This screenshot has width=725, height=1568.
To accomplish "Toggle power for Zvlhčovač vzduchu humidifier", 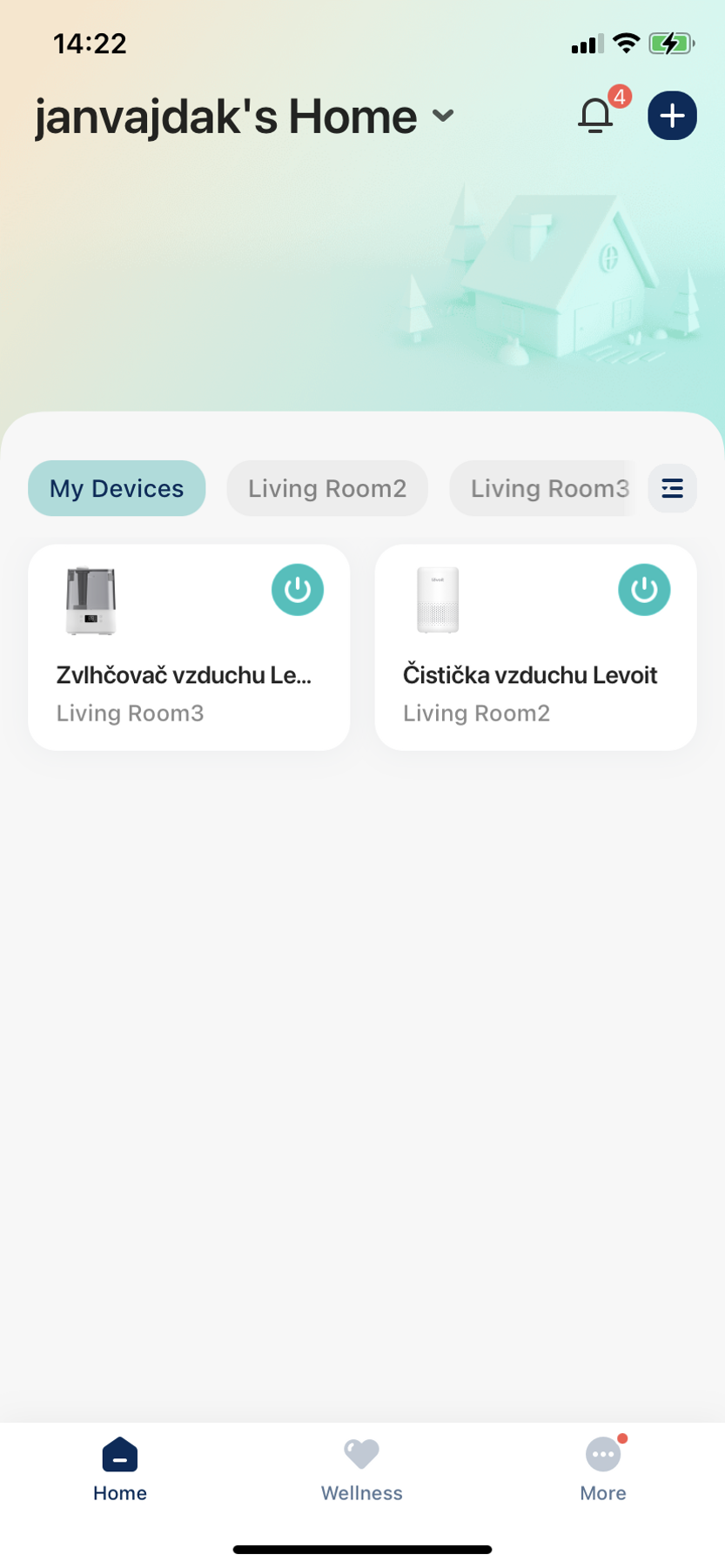I will [x=298, y=590].
